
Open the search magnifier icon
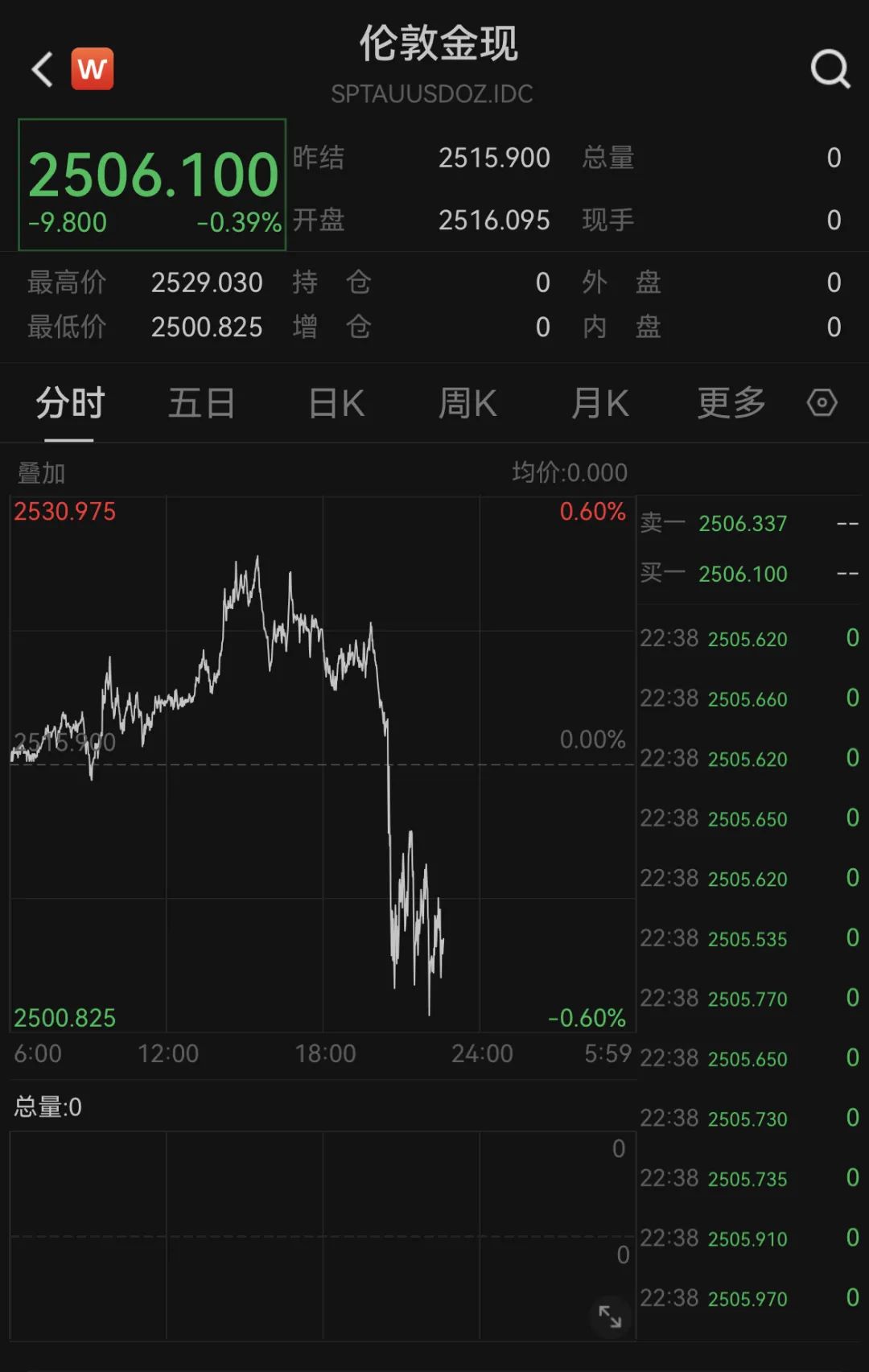pos(830,69)
